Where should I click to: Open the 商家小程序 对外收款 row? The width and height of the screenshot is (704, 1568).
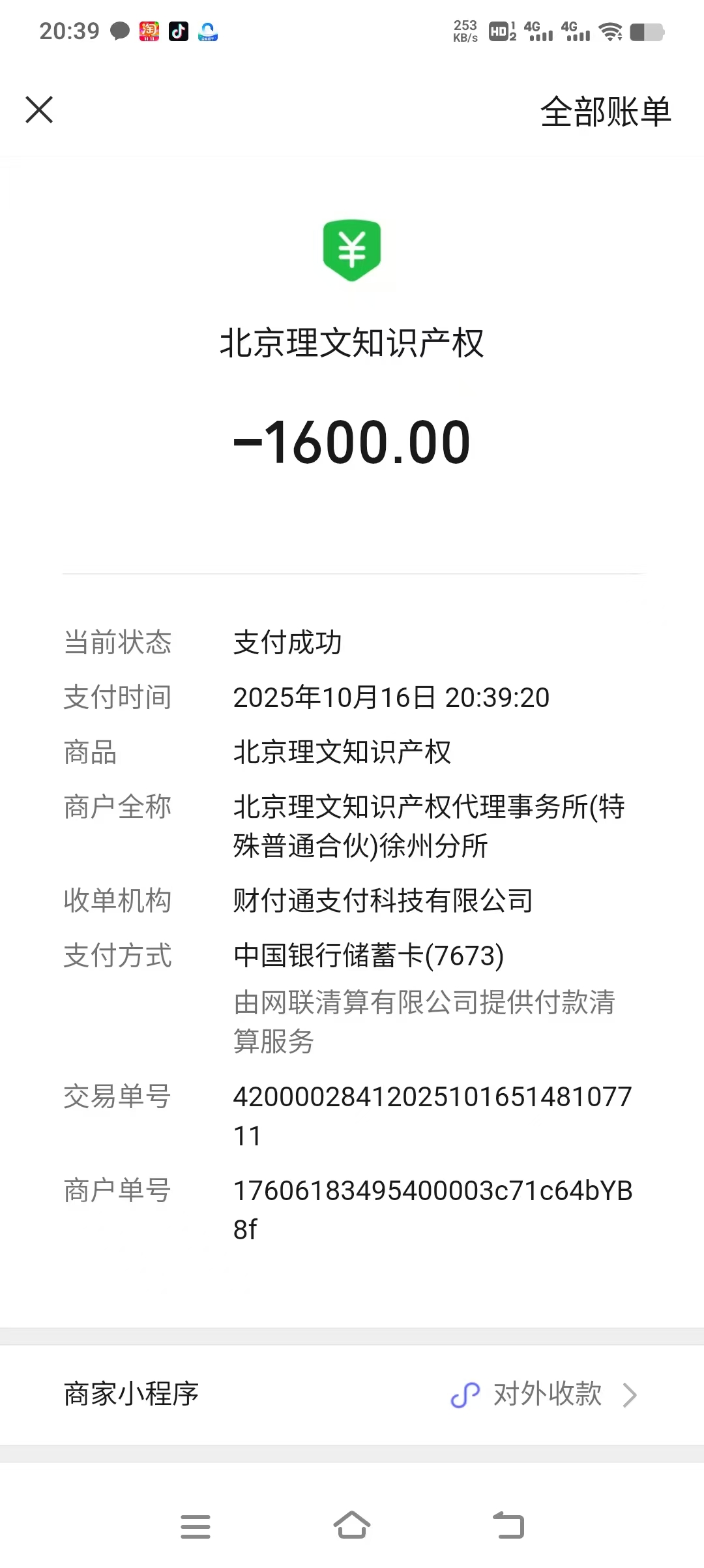coord(352,1395)
